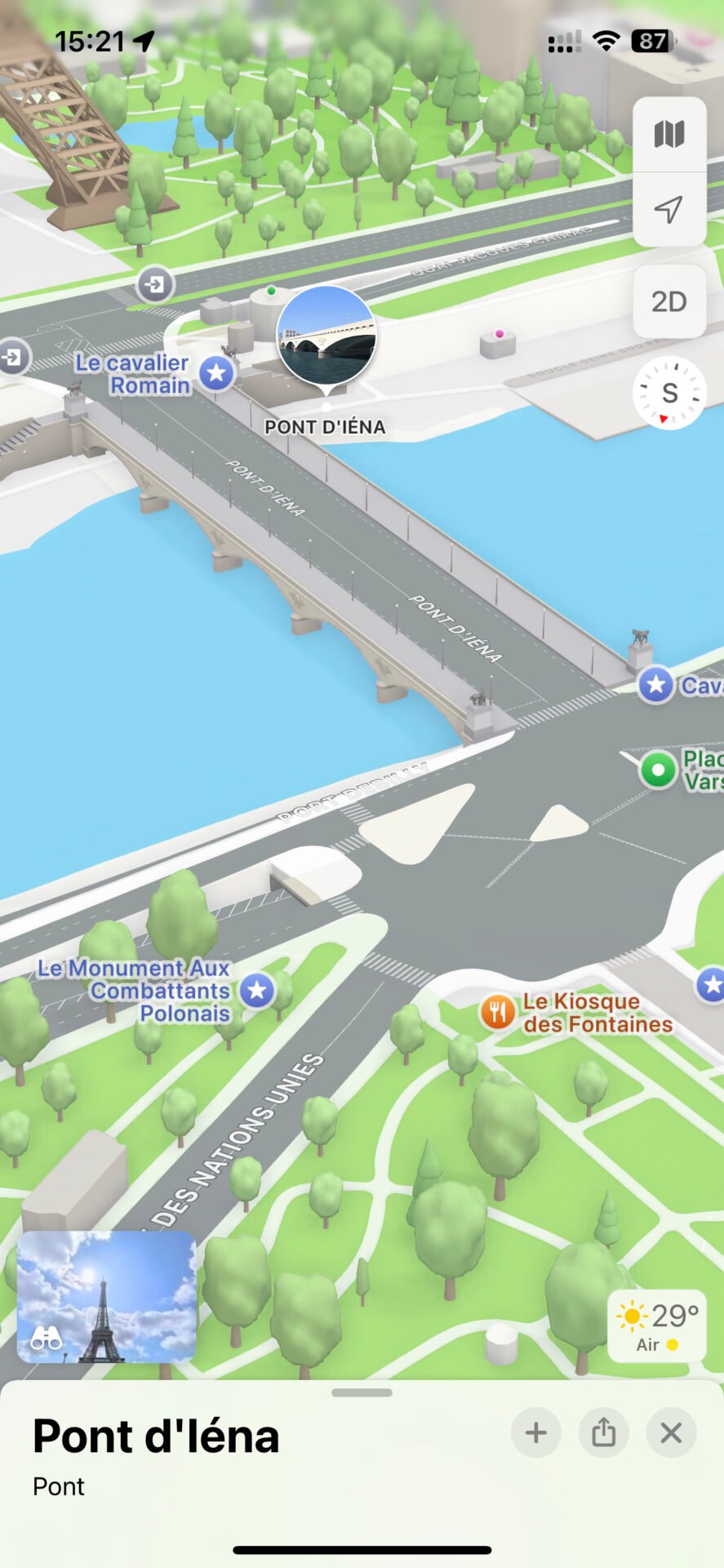Select the Pont d'Iéna photo marker
Image resolution: width=724 pixels, height=1568 pixels.
pyautogui.click(x=326, y=336)
